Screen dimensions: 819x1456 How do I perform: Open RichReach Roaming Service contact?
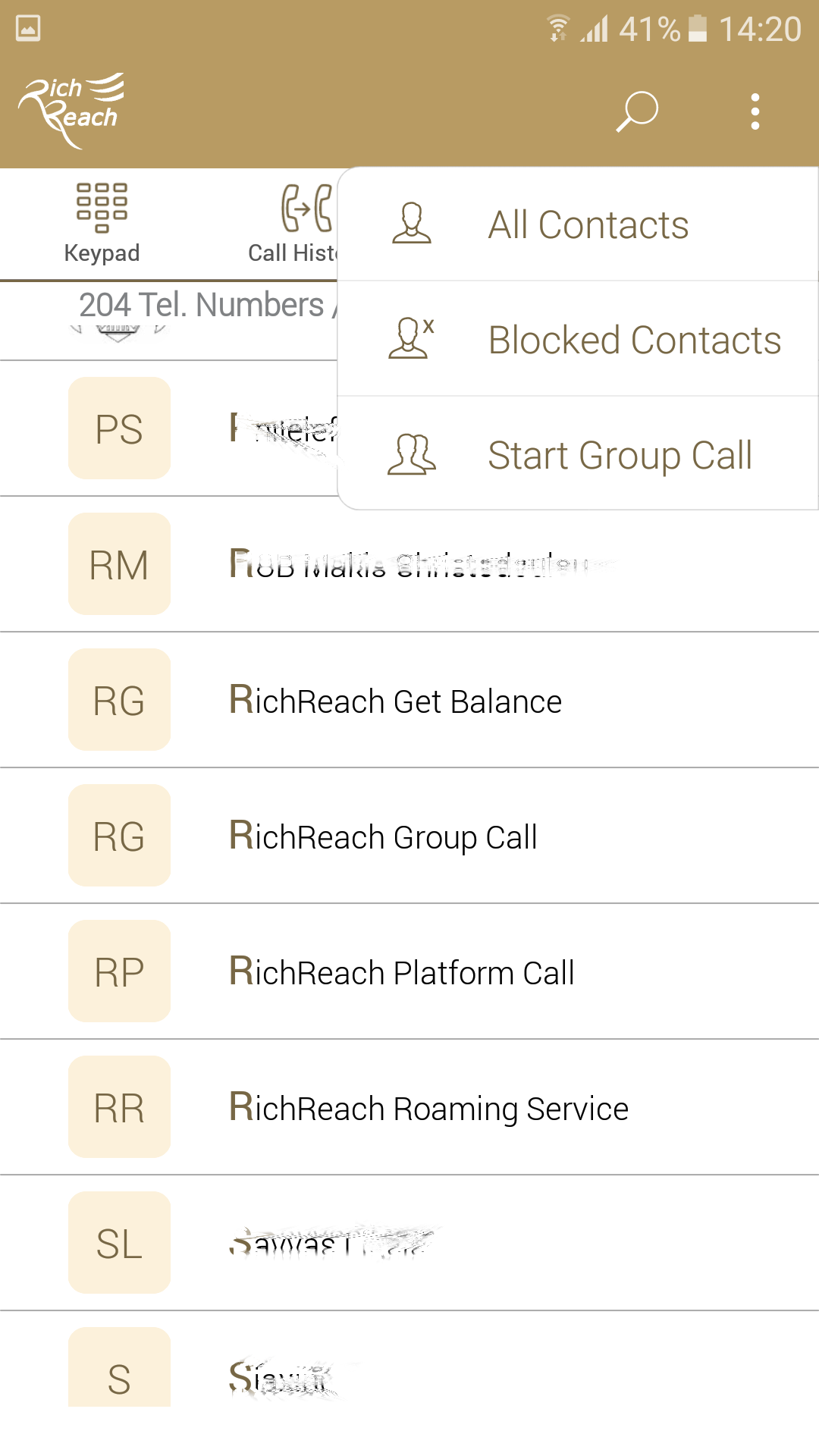pyautogui.click(x=409, y=1107)
